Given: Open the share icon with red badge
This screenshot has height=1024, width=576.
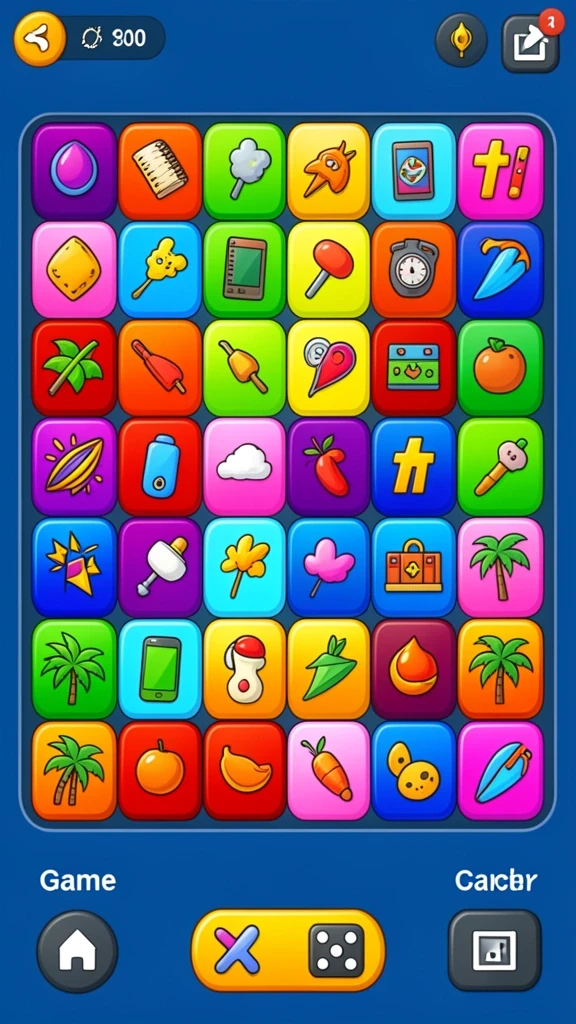Looking at the screenshot, I should click(x=531, y=43).
